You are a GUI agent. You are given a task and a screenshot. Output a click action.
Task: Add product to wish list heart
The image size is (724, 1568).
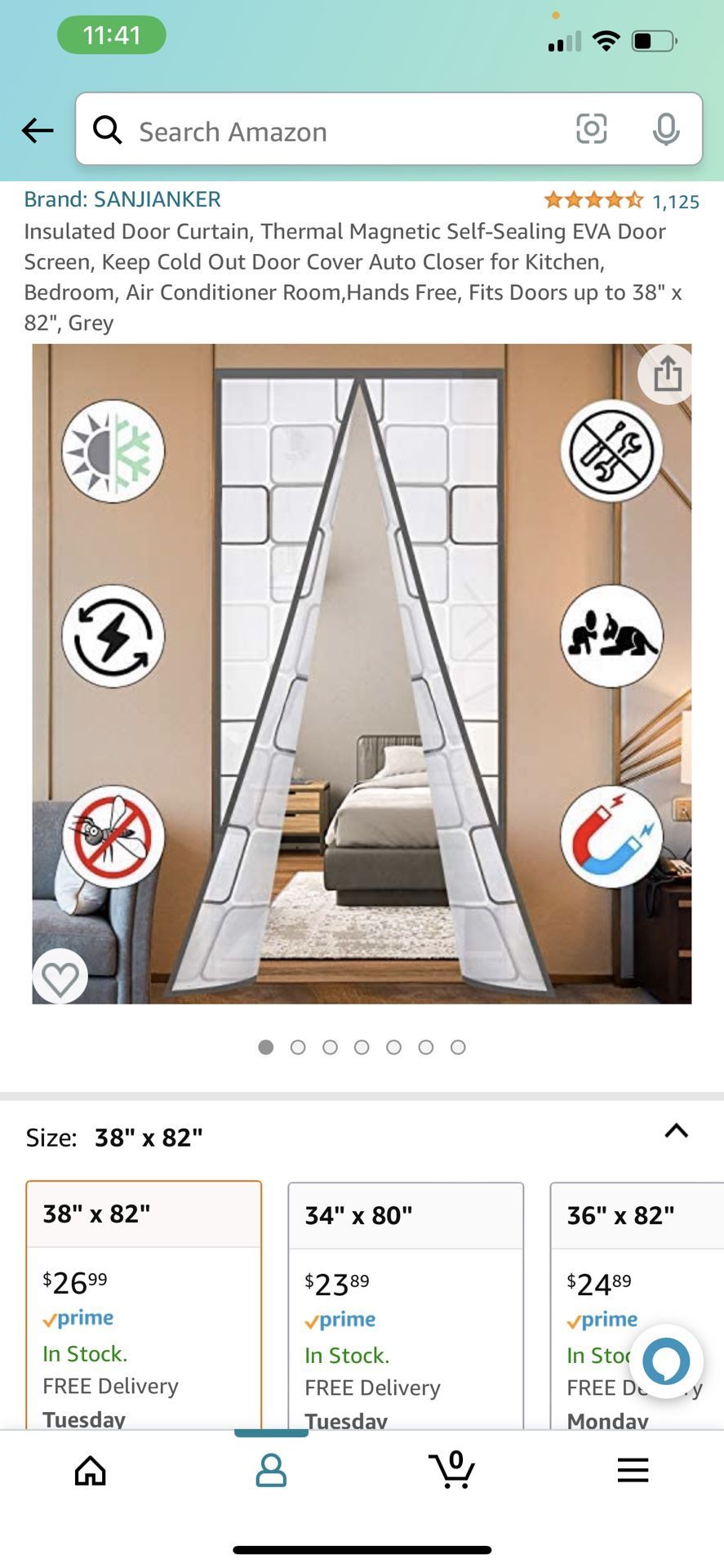click(x=60, y=977)
